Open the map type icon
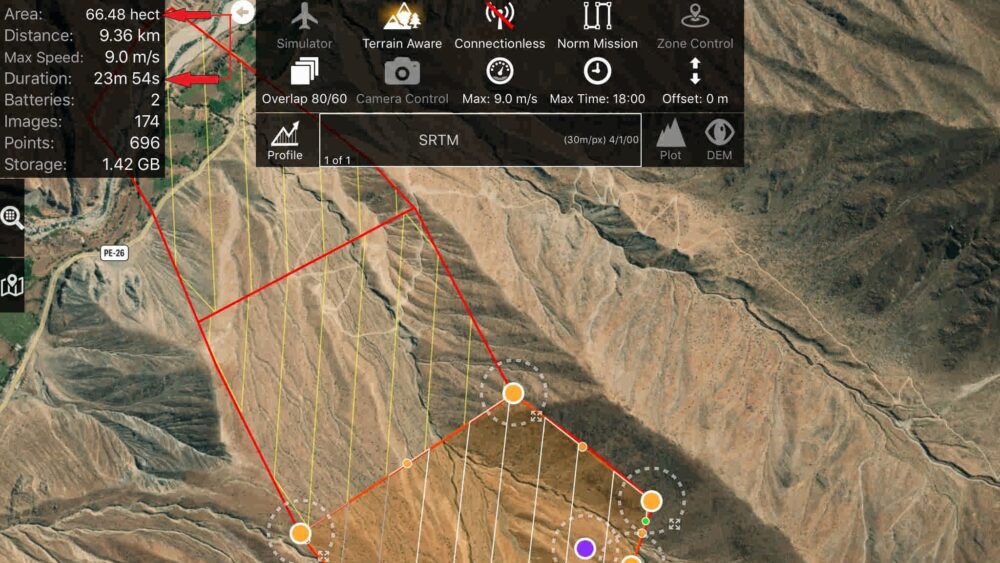The height and width of the screenshot is (563, 1000). (12, 286)
